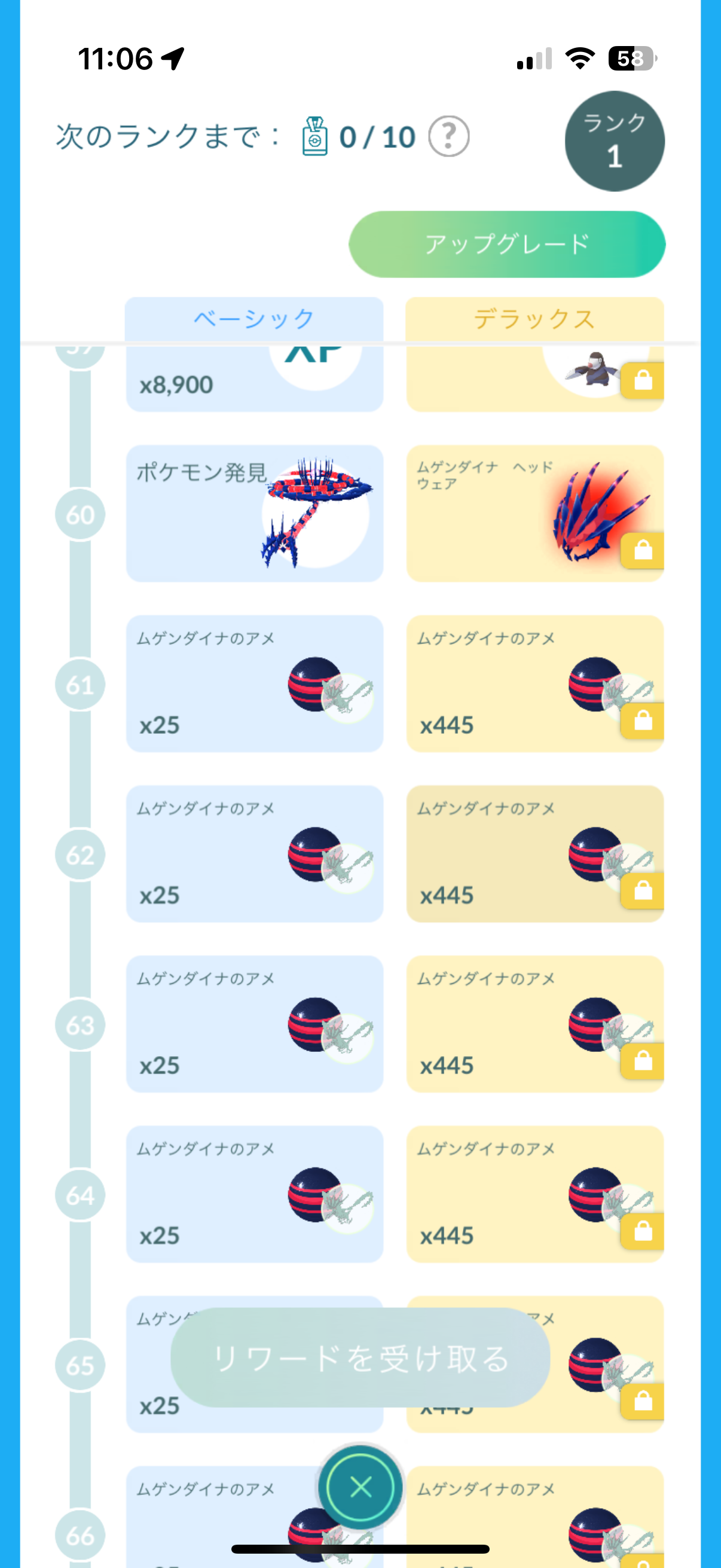Viewport: 721px width, 1568px height.
Task: Open the help question mark icon
Action: (x=448, y=137)
